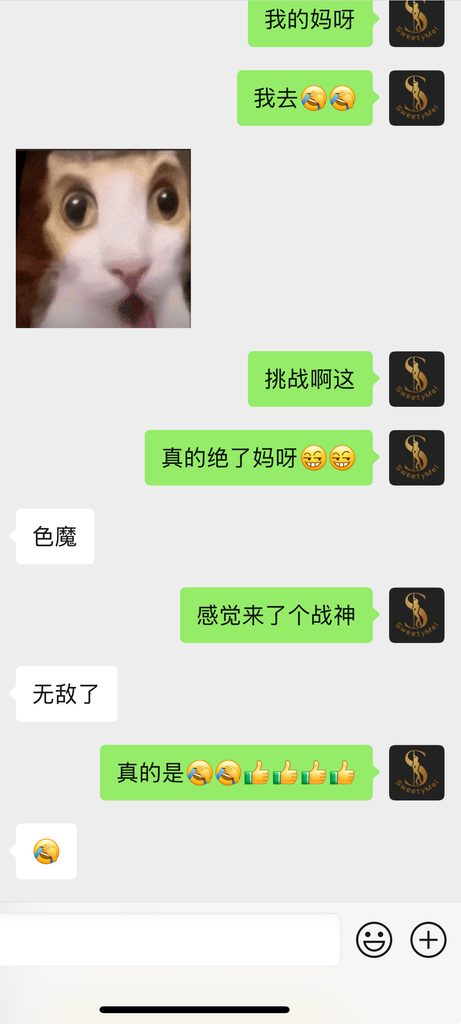461x1024 pixels.
Task: Open the surprised cat sticker image
Action: click(103, 238)
